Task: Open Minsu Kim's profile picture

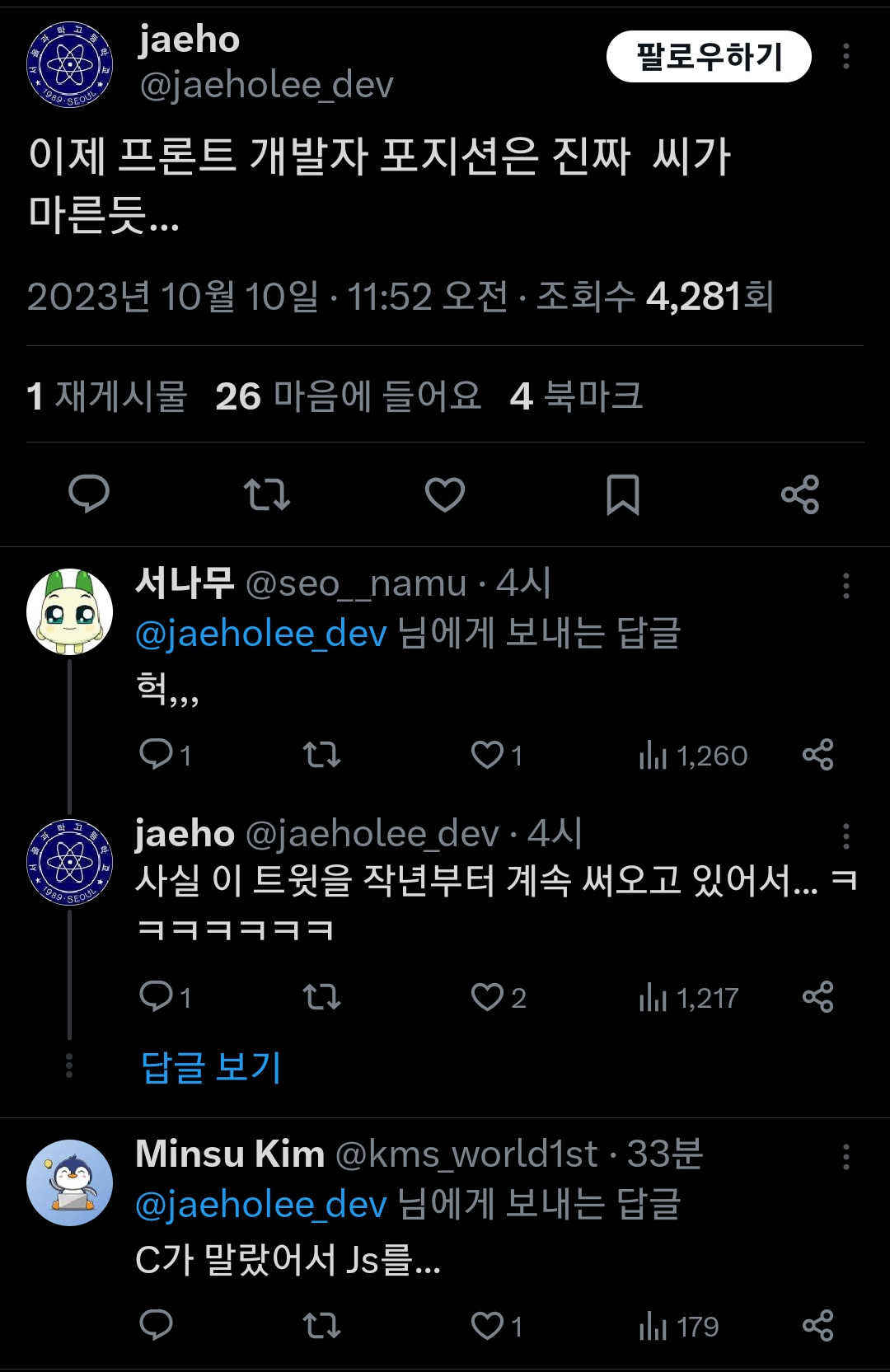Action: (70, 1182)
